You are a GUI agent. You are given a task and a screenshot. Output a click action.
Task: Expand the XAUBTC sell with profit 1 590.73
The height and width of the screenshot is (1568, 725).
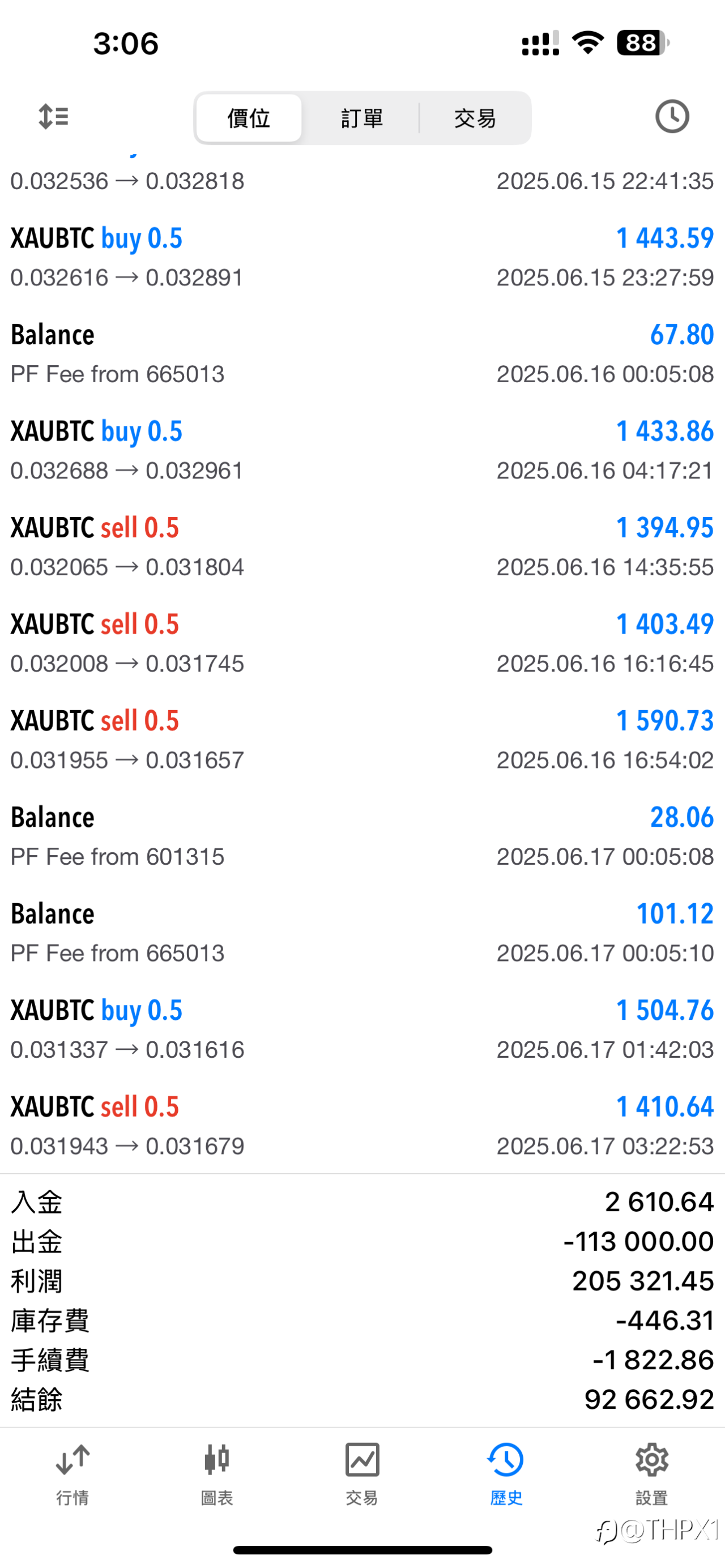pyautogui.click(x=362, y=740)
